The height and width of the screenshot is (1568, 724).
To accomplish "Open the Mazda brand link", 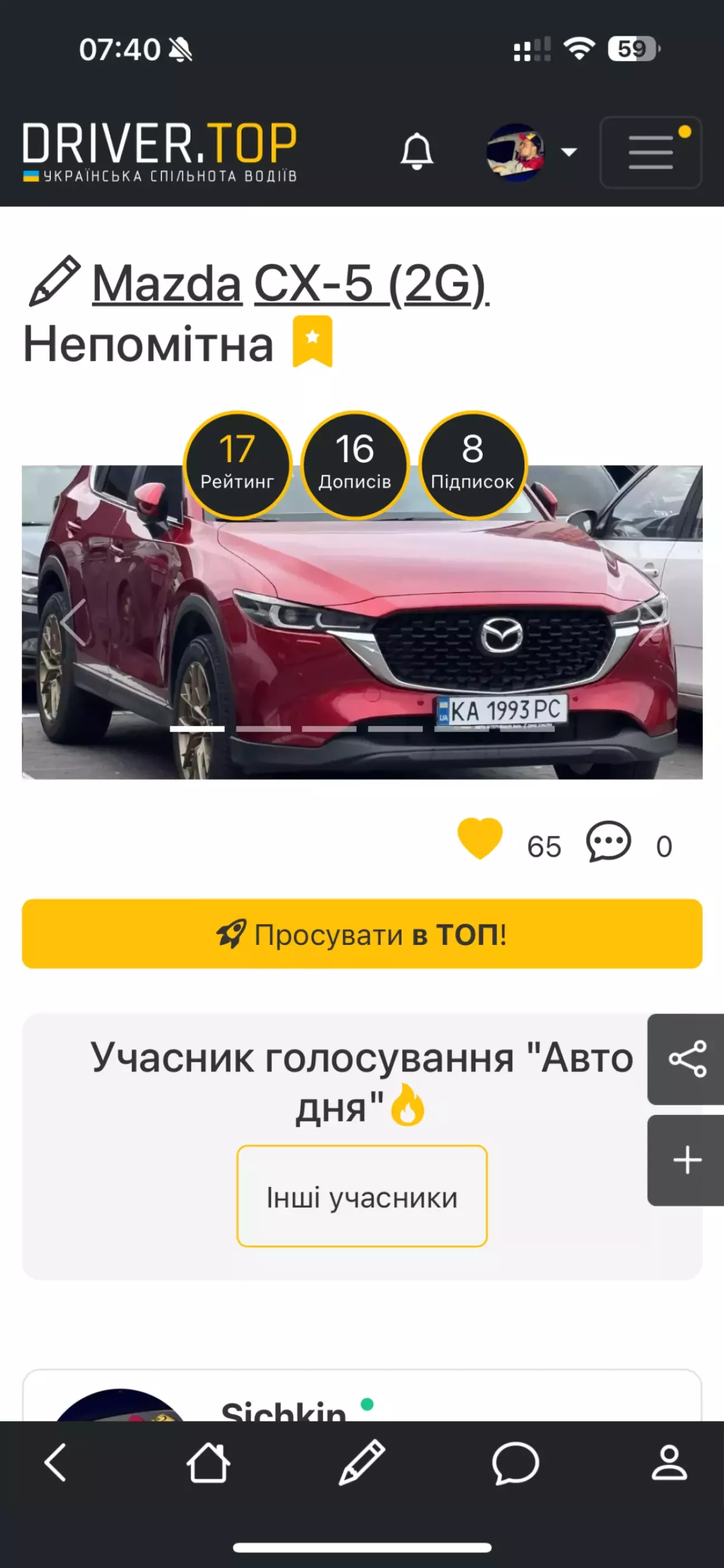I will click(167, 284).
